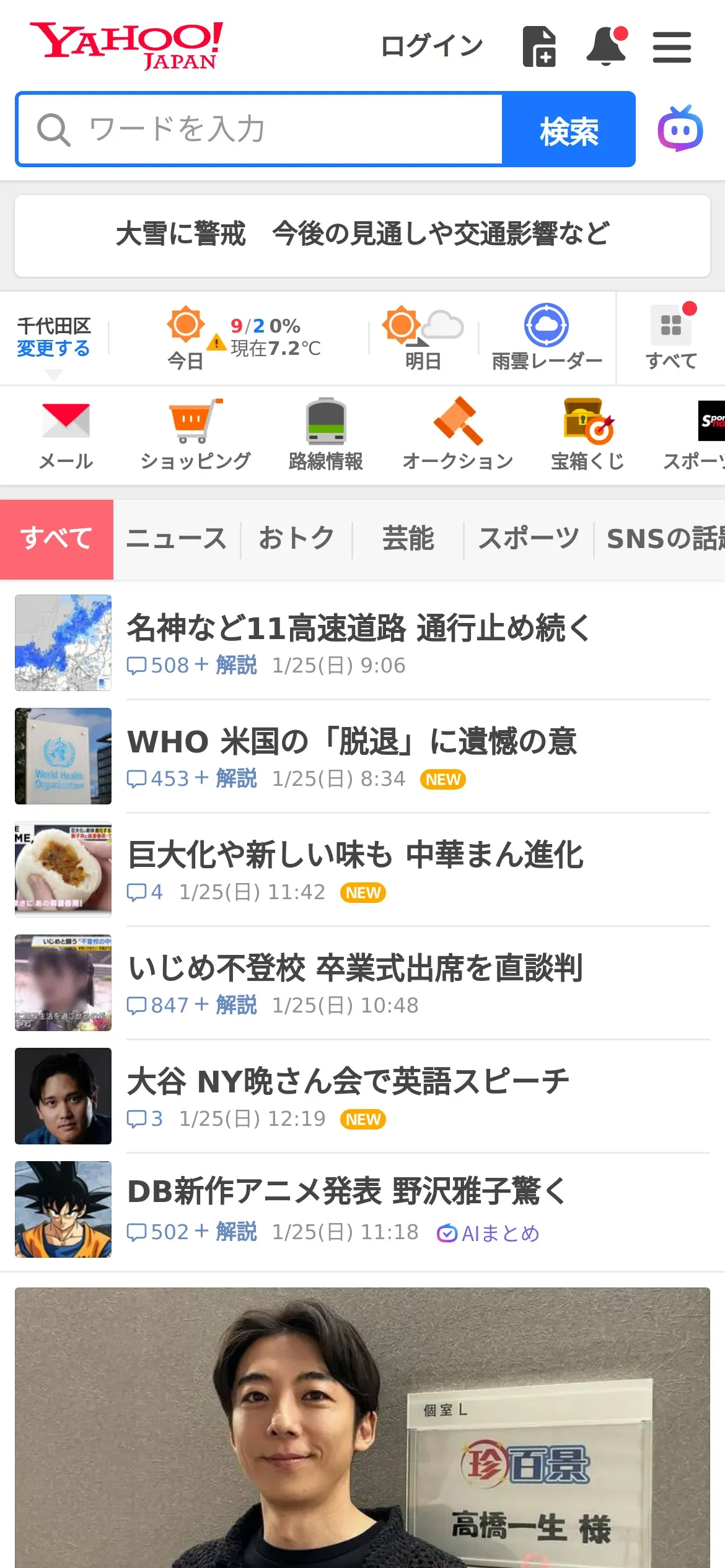Viewport: 725px width, 1568px height.
Task: Switch to the ニュース tab
Action: [x=177, y=539]
